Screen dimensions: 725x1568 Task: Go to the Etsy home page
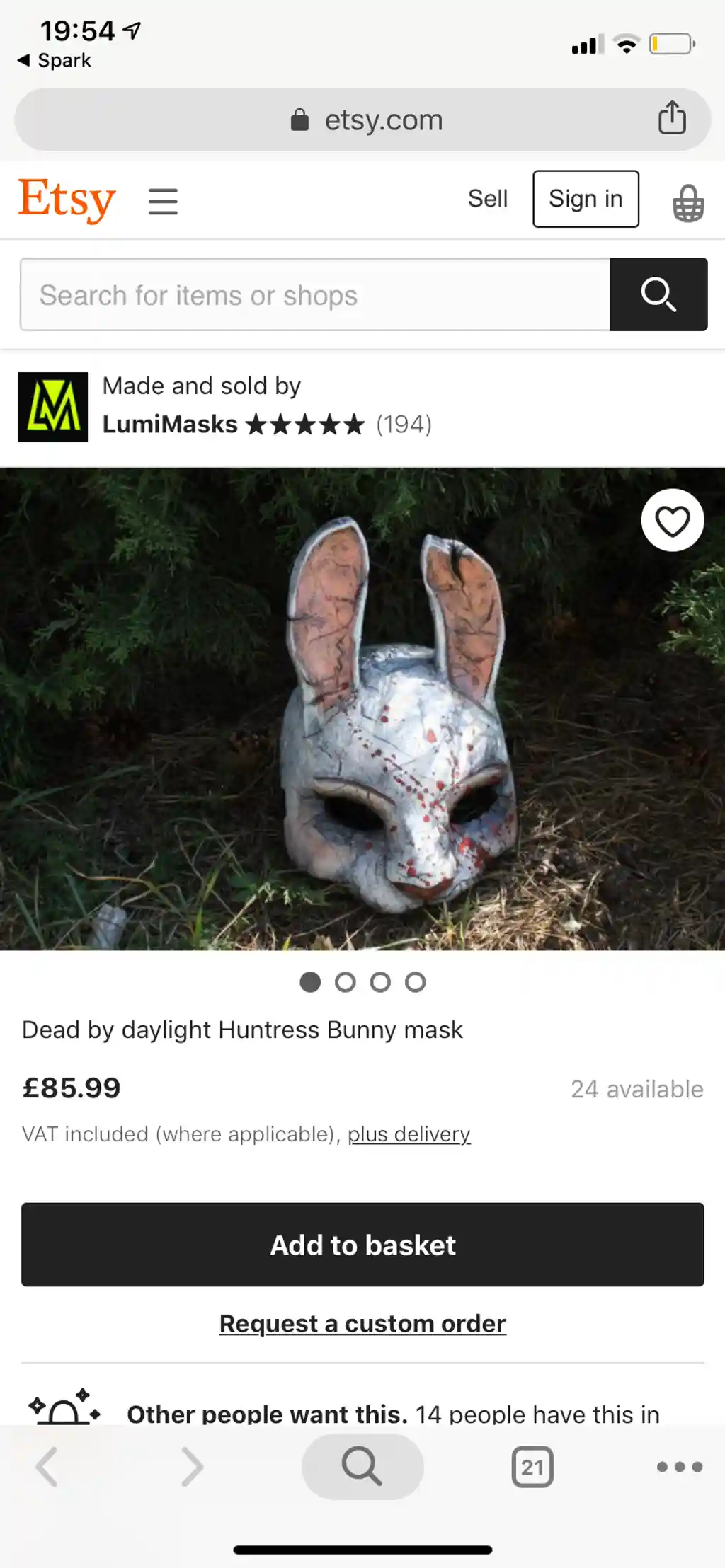(x=67, y=200)
